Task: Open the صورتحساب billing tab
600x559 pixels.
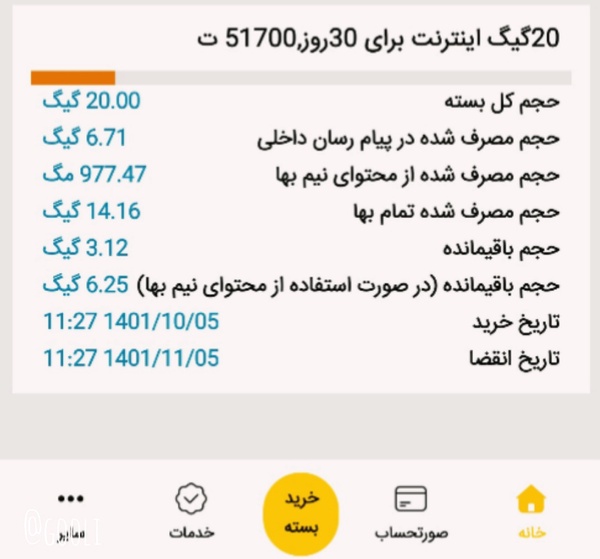Action: coord(411,512)
